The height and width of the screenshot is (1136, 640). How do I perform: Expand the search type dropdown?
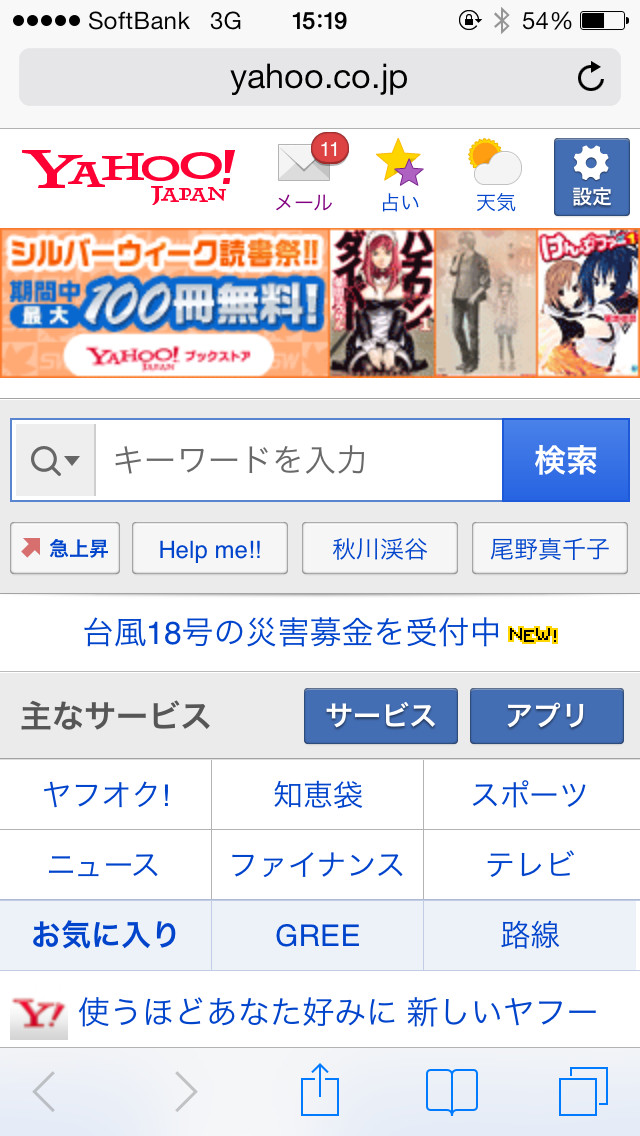[55, 460]
